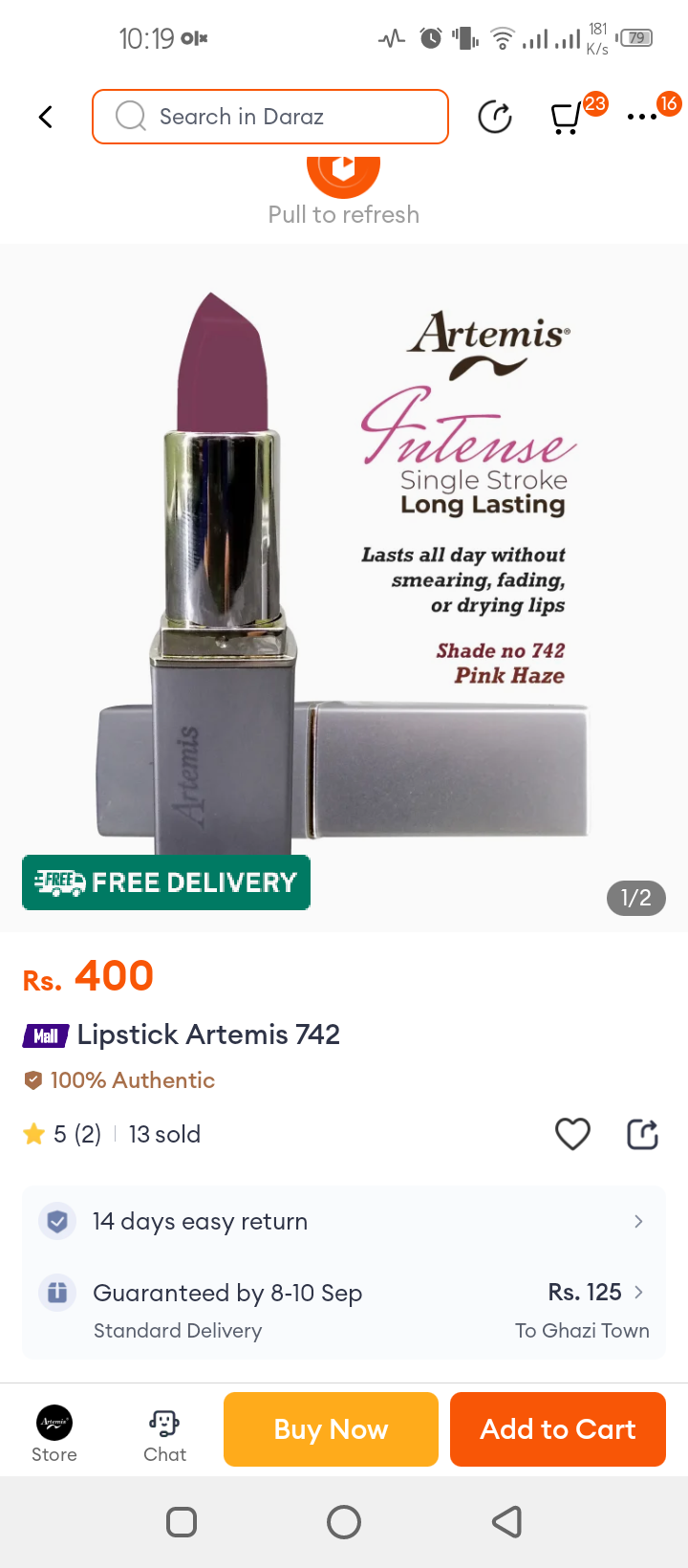688x1568 pixels.
Task: Visit the Artemis store
Action: click(54, 1432)
